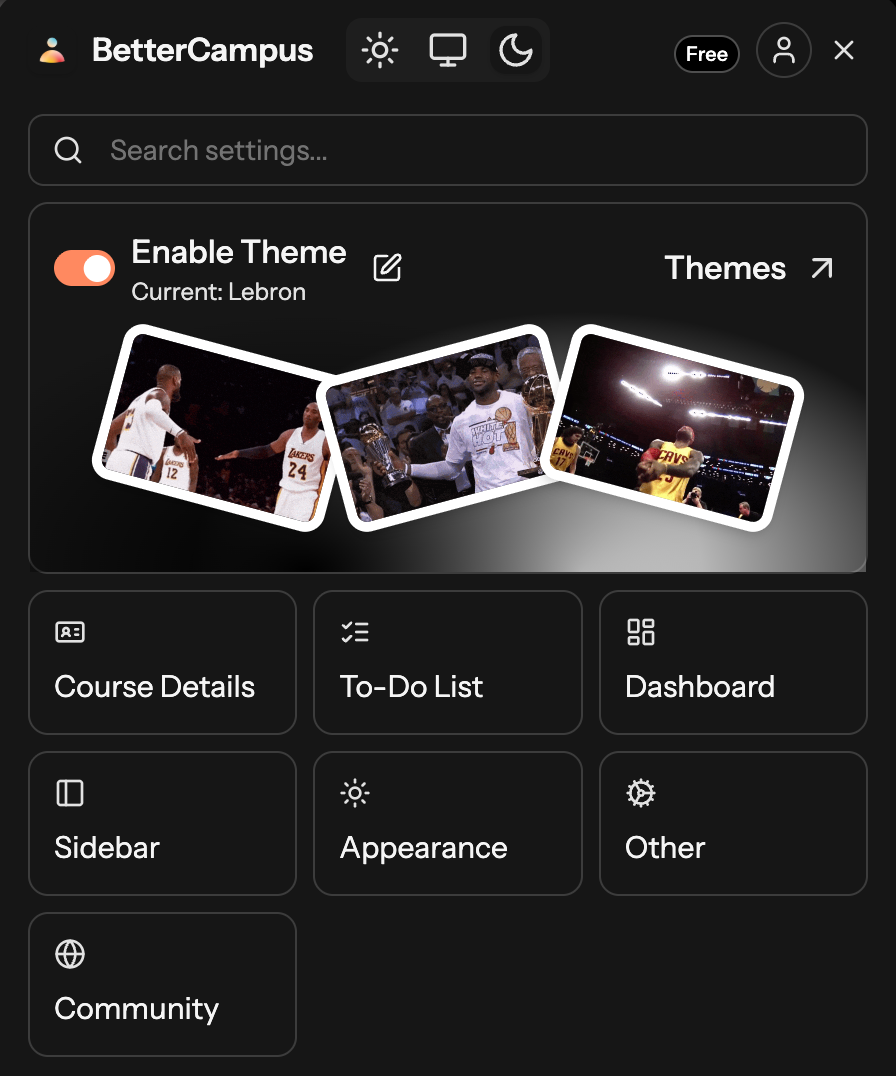Open the Community card
896x1076 pixels.
(x=162, y=984)
